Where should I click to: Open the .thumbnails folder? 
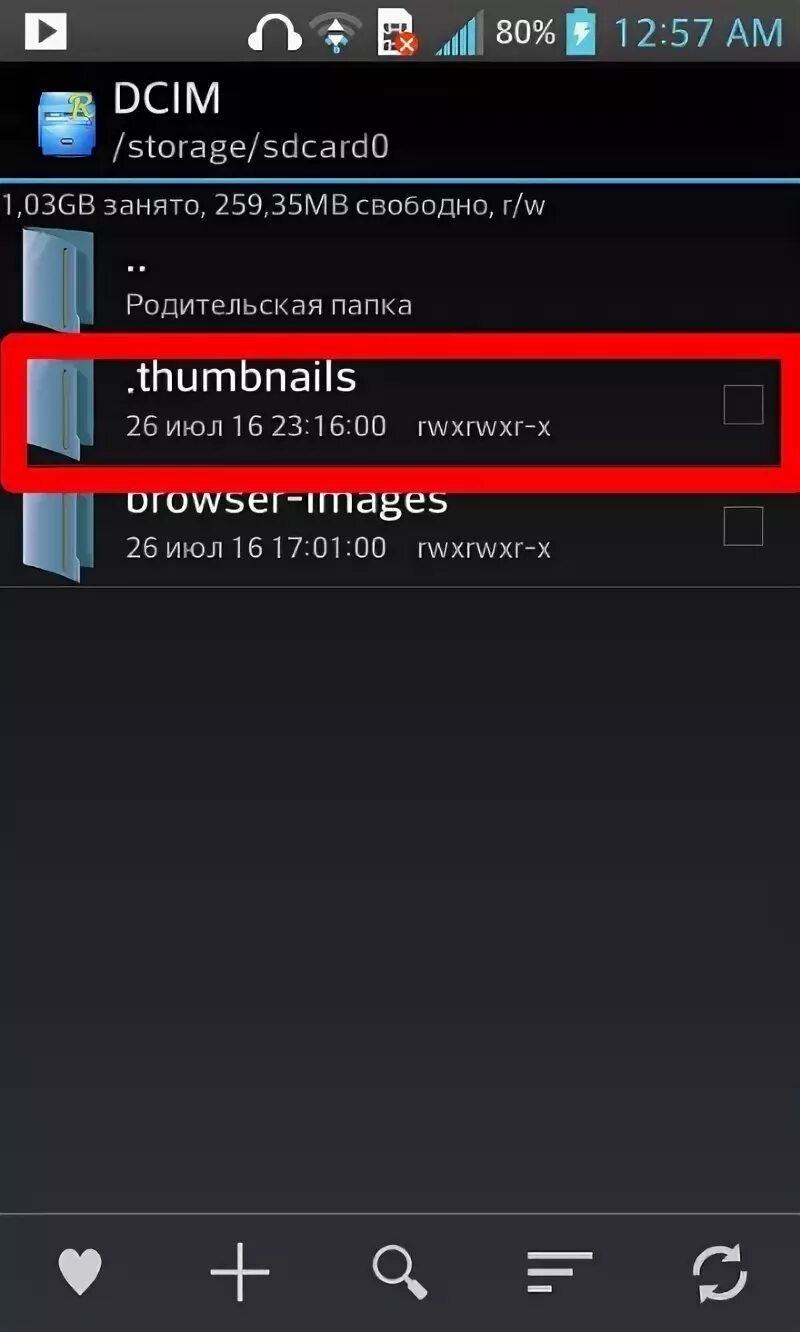[300, 402]
